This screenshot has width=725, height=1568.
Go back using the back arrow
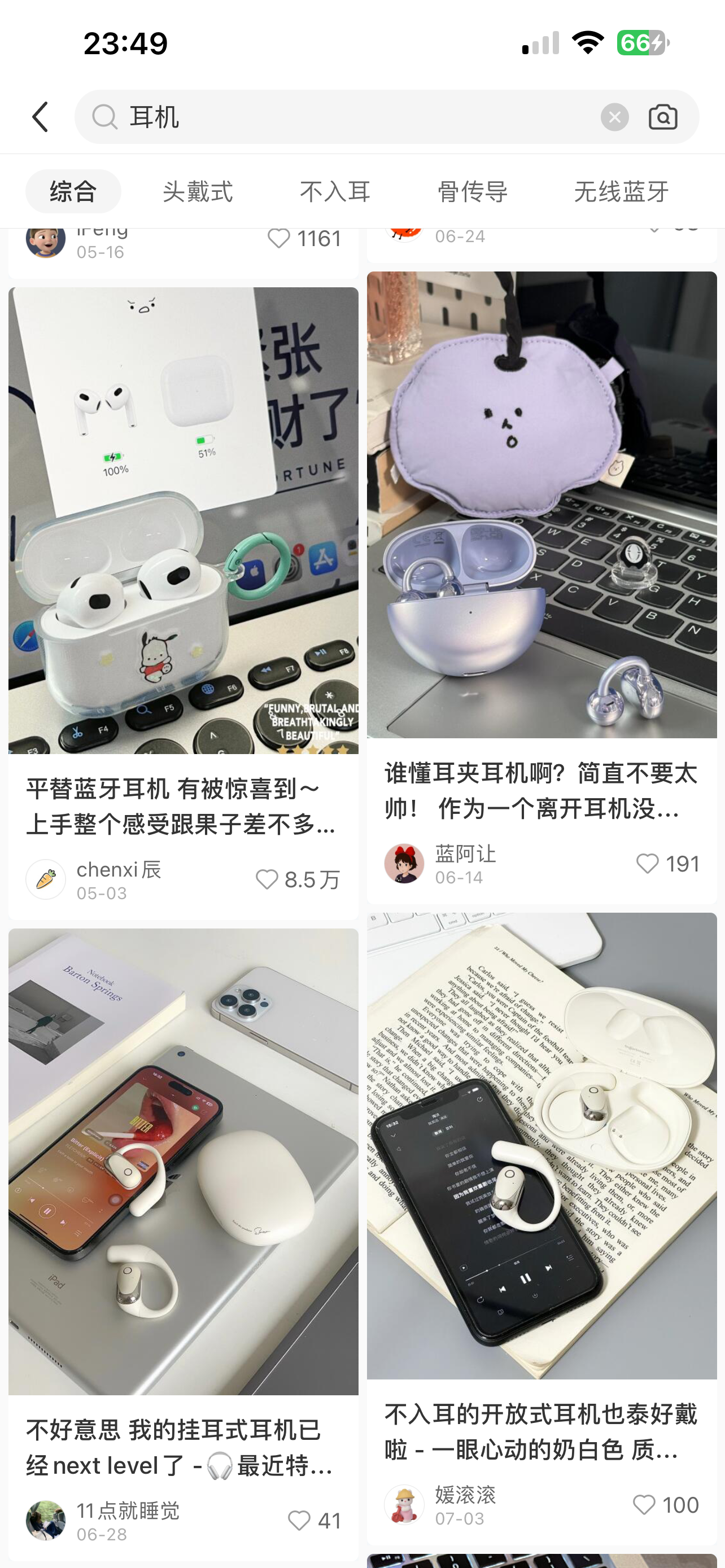[40, 117]
